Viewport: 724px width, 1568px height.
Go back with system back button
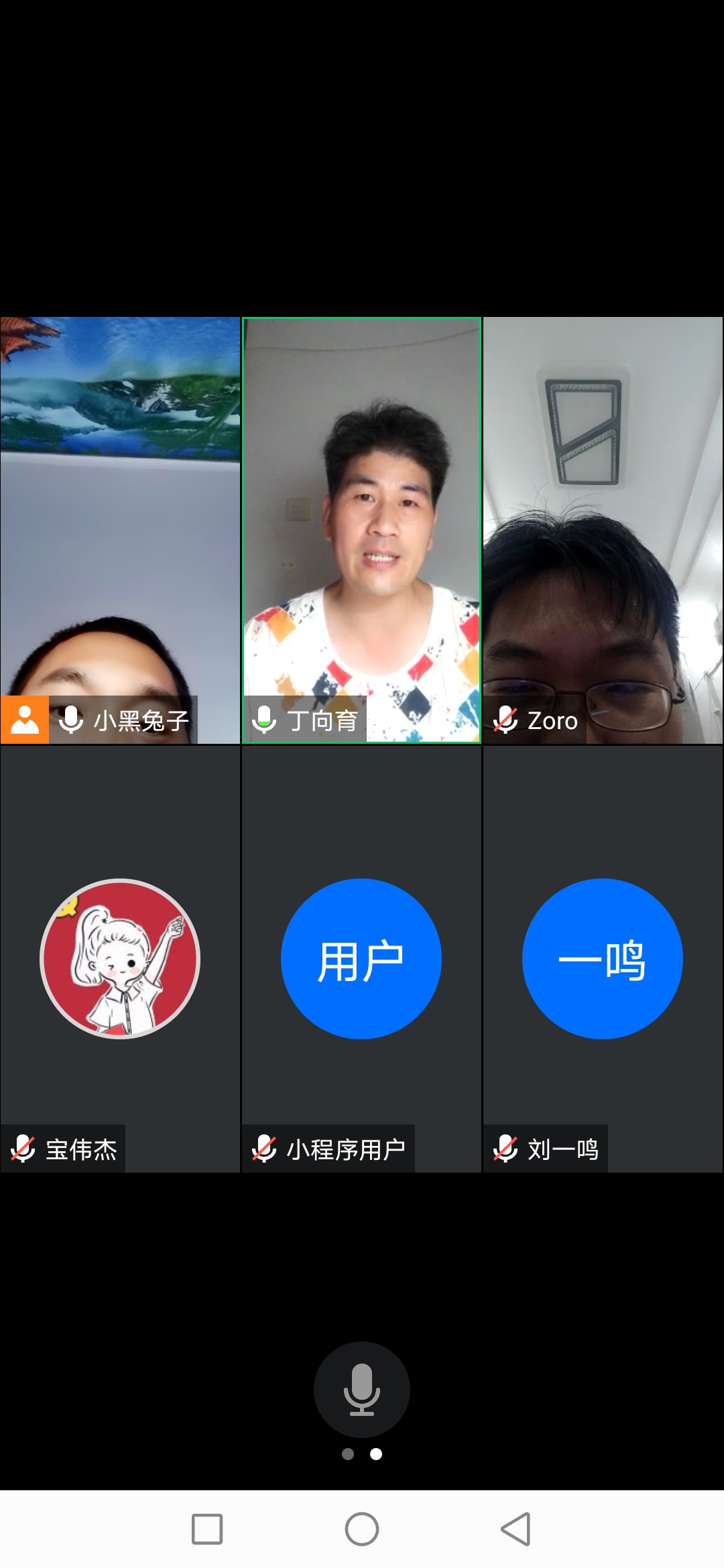(x=516, y=1529)
